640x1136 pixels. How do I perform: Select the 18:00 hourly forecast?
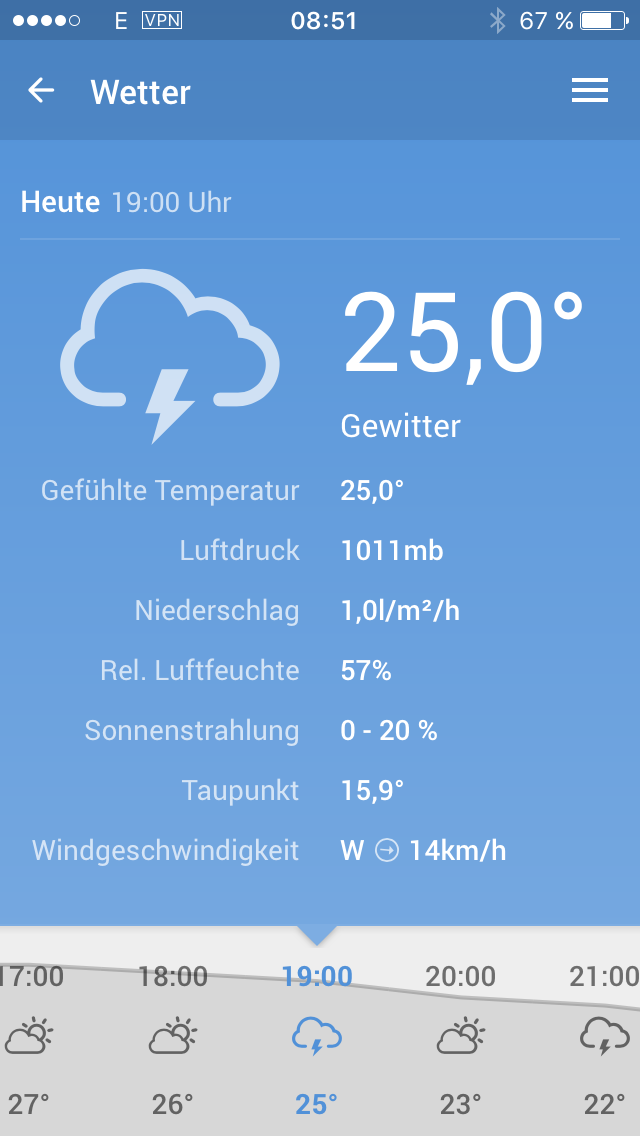tap(173, 1038)
